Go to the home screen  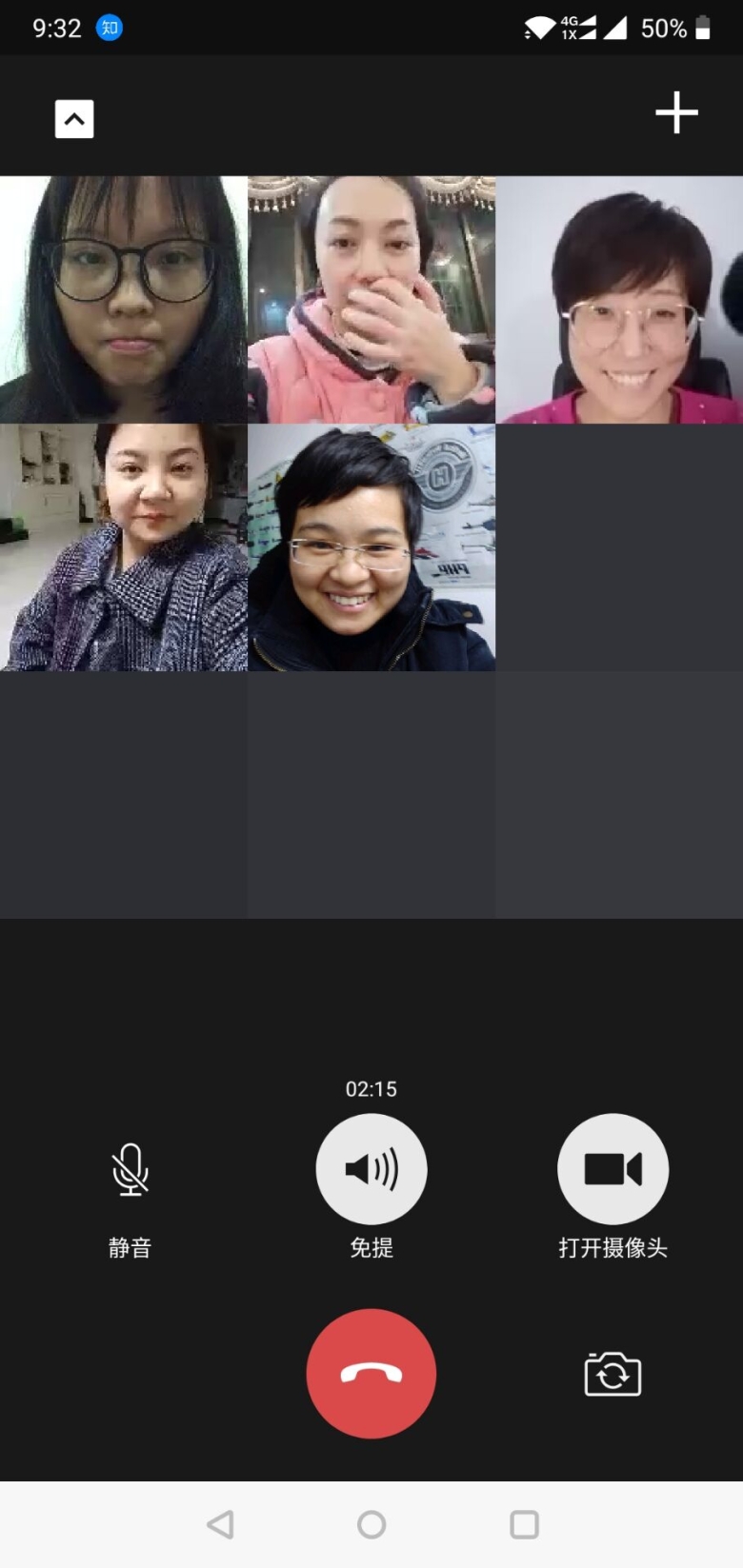[x=371, y=1525]
